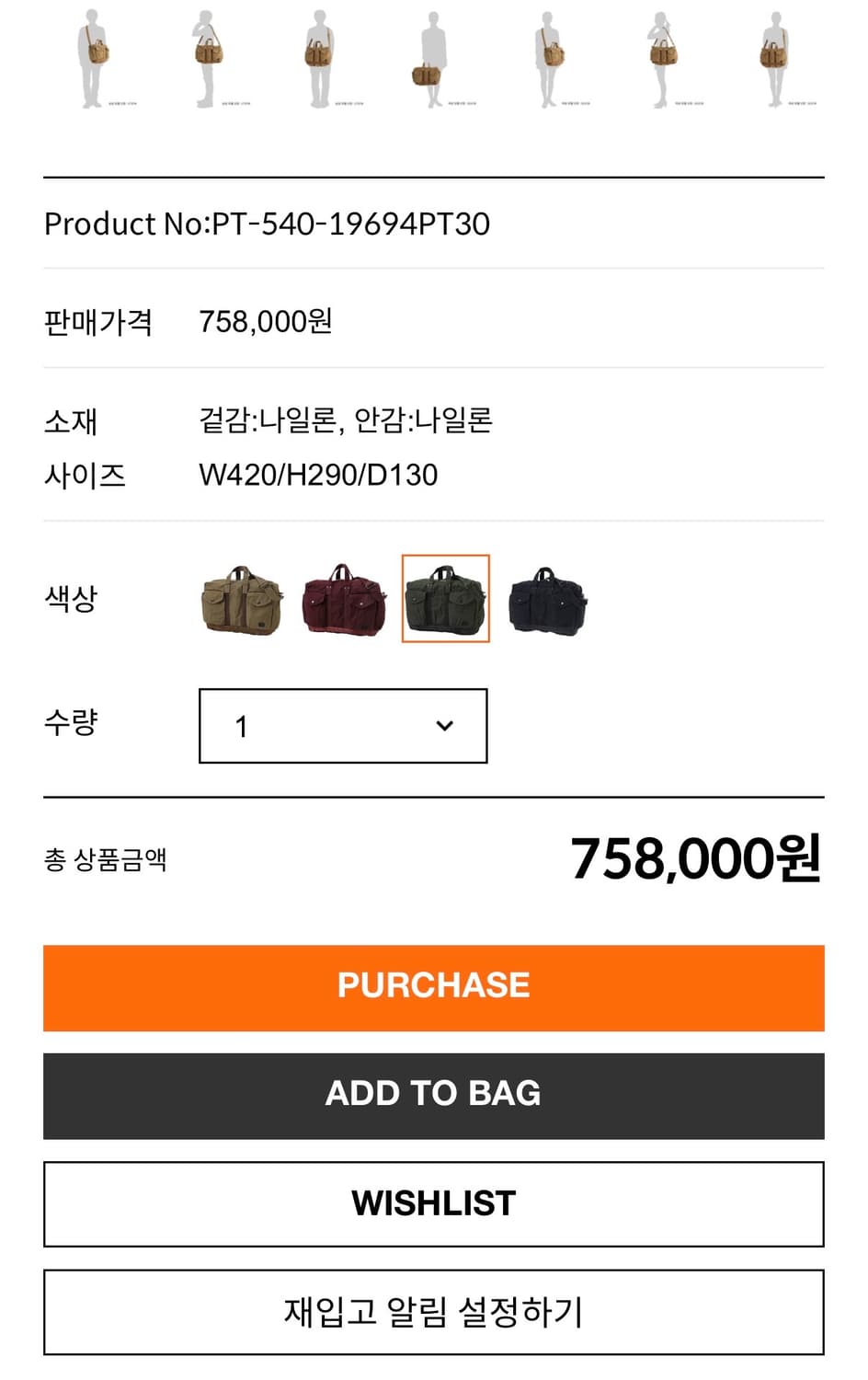This screenshot has width=868, height=1380.
Task: Select the olive green color swatch
Action: 446,599
